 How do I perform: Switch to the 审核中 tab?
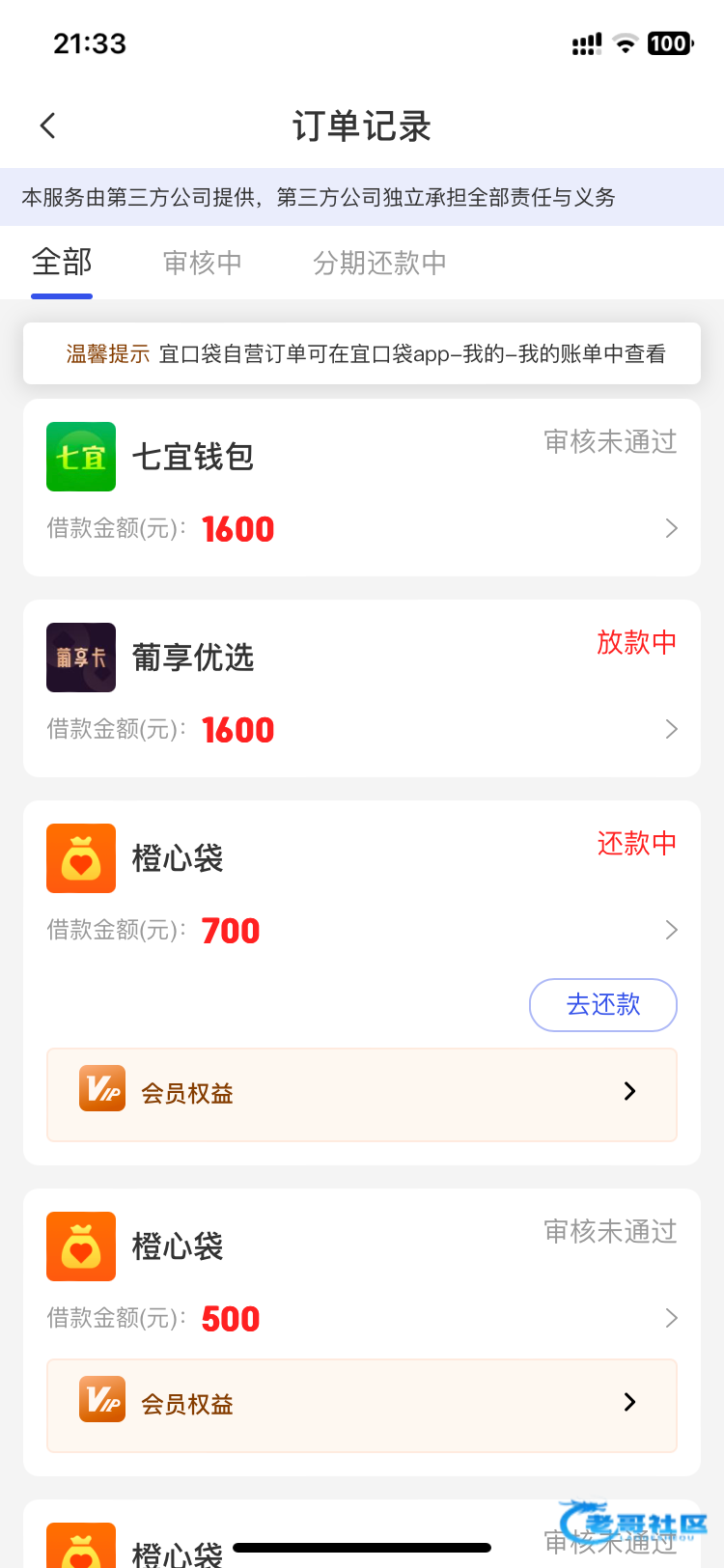pyautogui.click(x=203, y=263)
